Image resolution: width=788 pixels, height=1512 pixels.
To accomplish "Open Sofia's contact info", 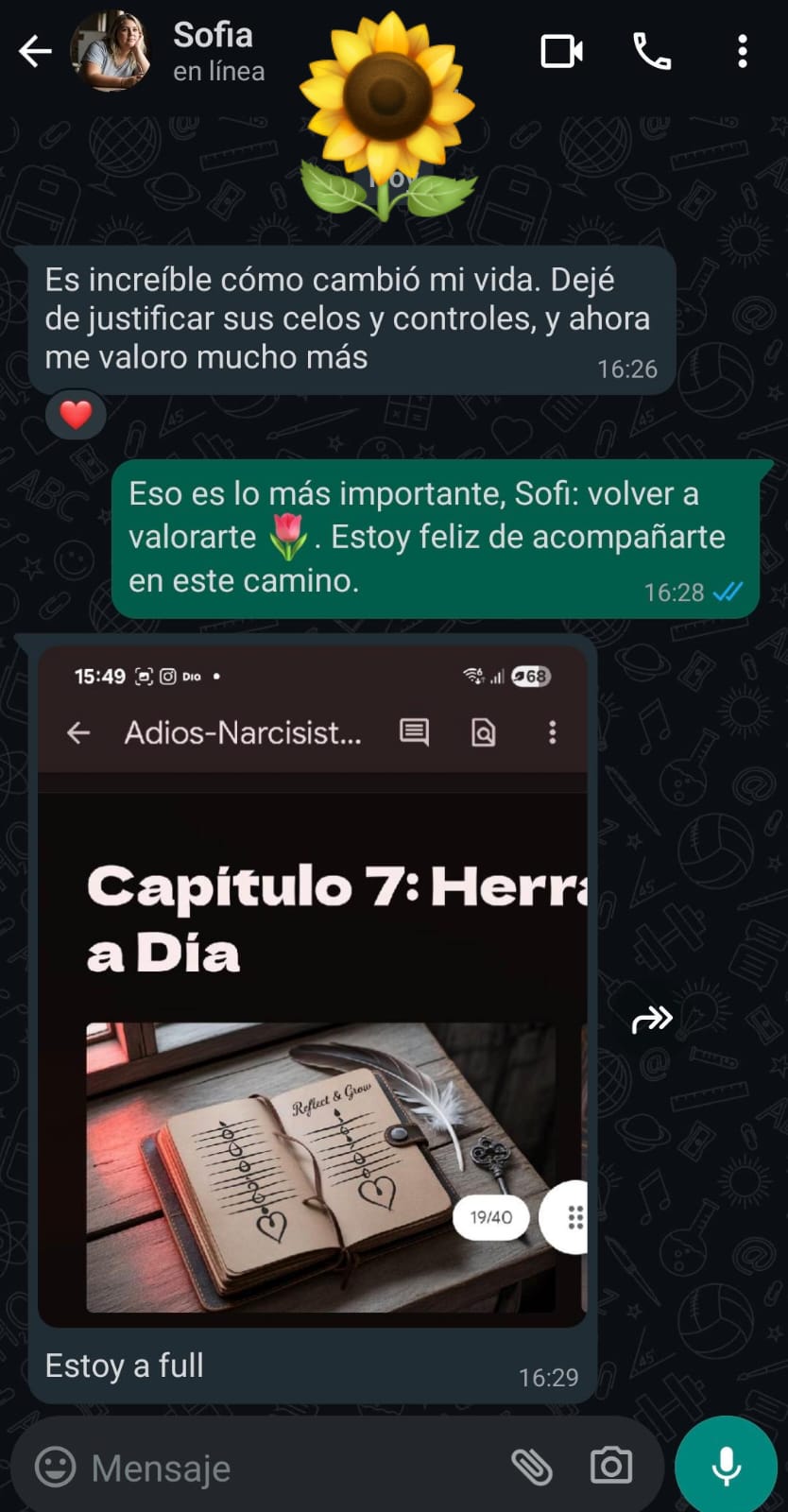I will click(x=217, y=51).
